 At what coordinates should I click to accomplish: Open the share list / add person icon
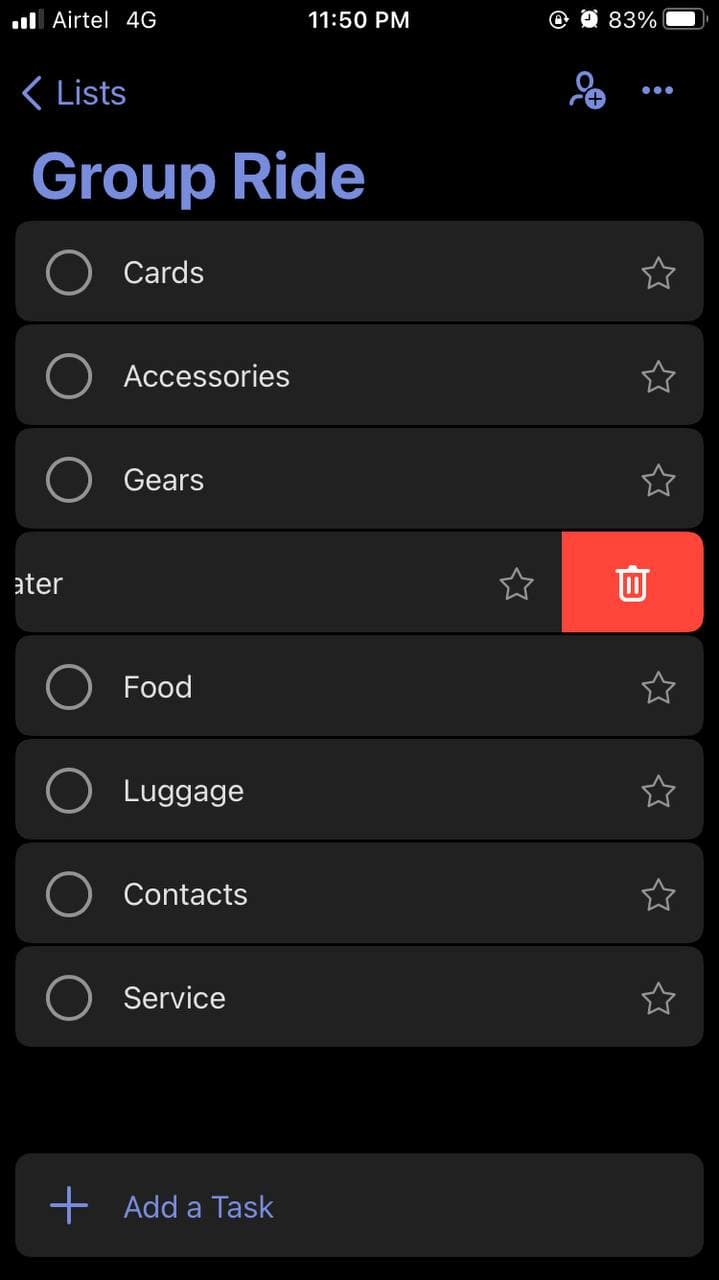click(x=587, y=91)
